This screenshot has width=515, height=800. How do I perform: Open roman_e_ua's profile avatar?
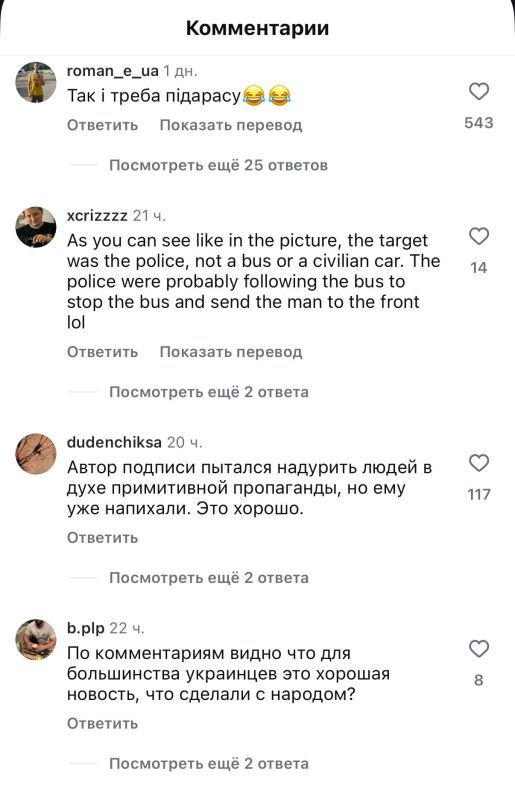(x=36, y=83)
